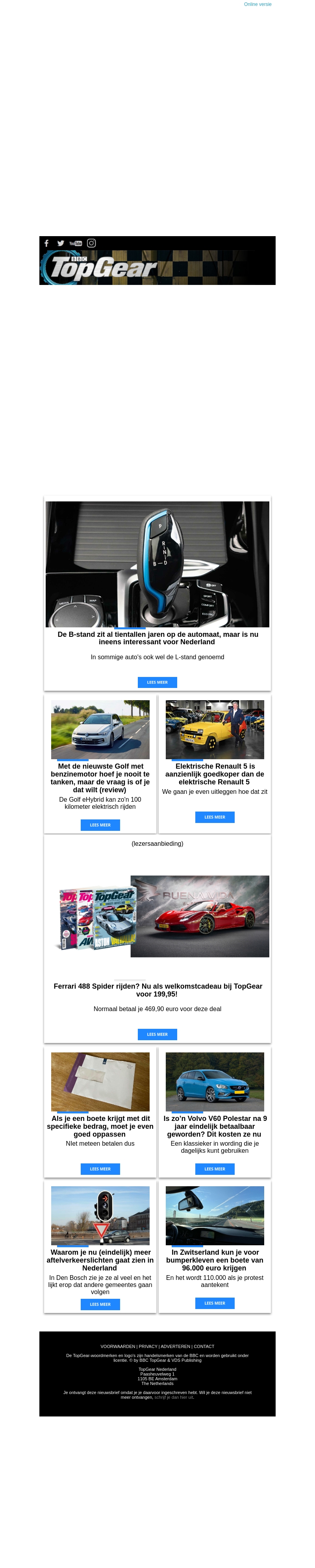Screen dimensions: 315x1568
Task: Open the Contact footer link
Action: point(204,1346)
